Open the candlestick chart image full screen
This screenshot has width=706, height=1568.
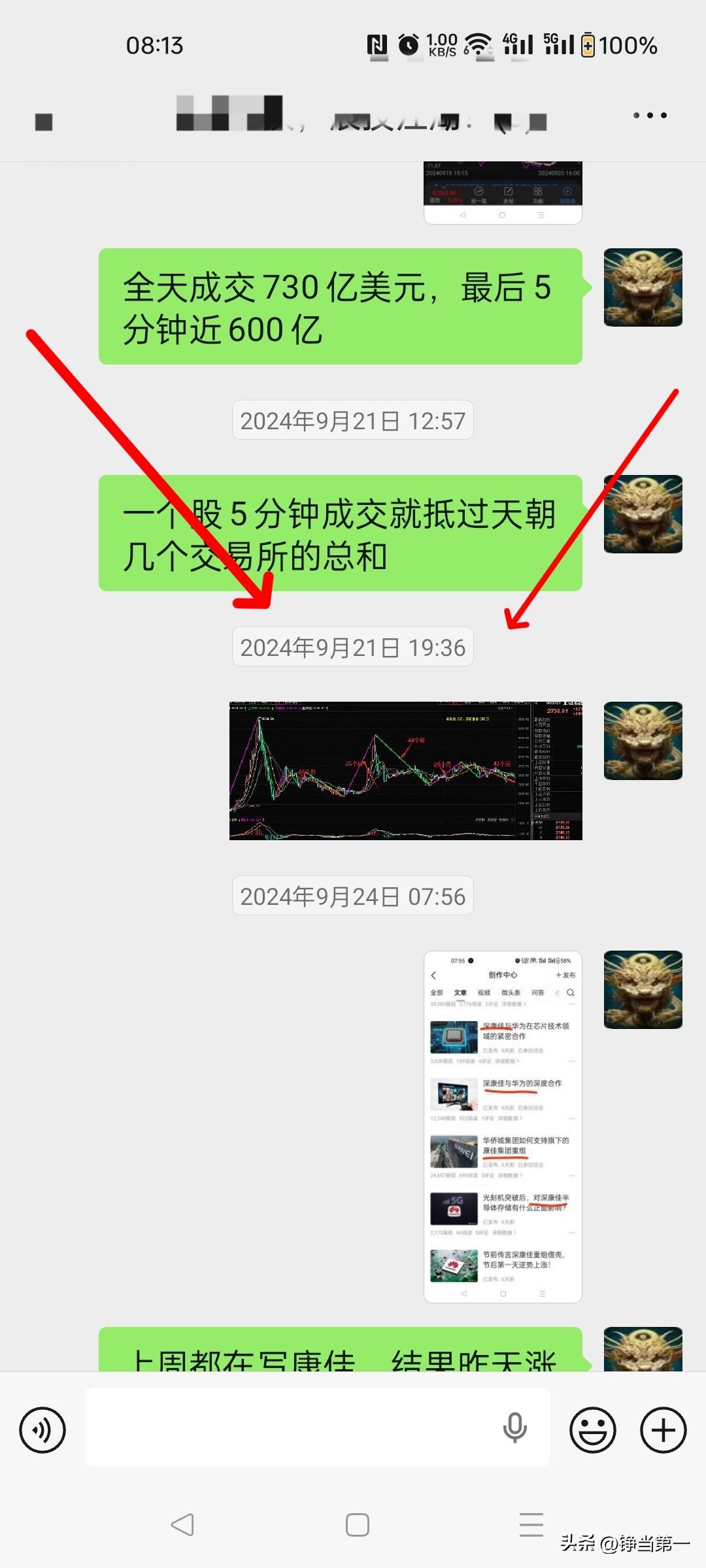[405, 771]
